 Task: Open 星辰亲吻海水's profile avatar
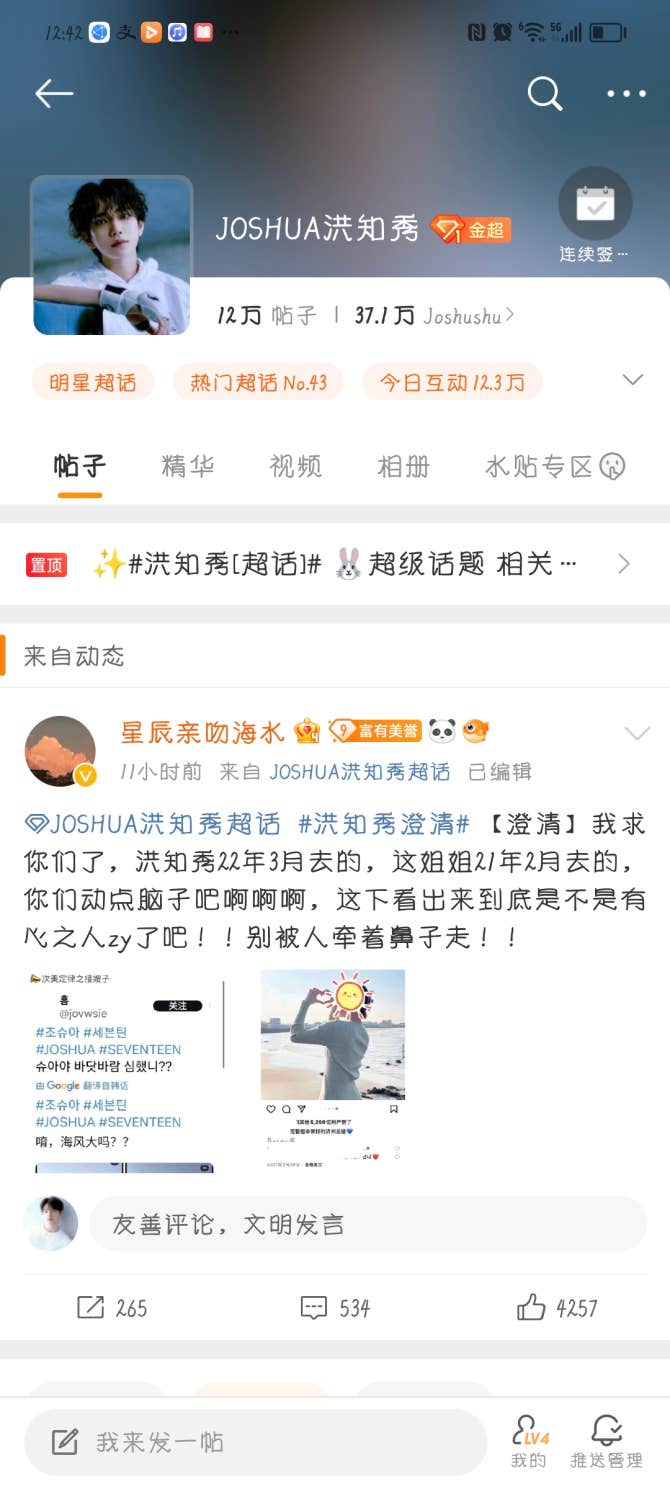click(60, 751)
